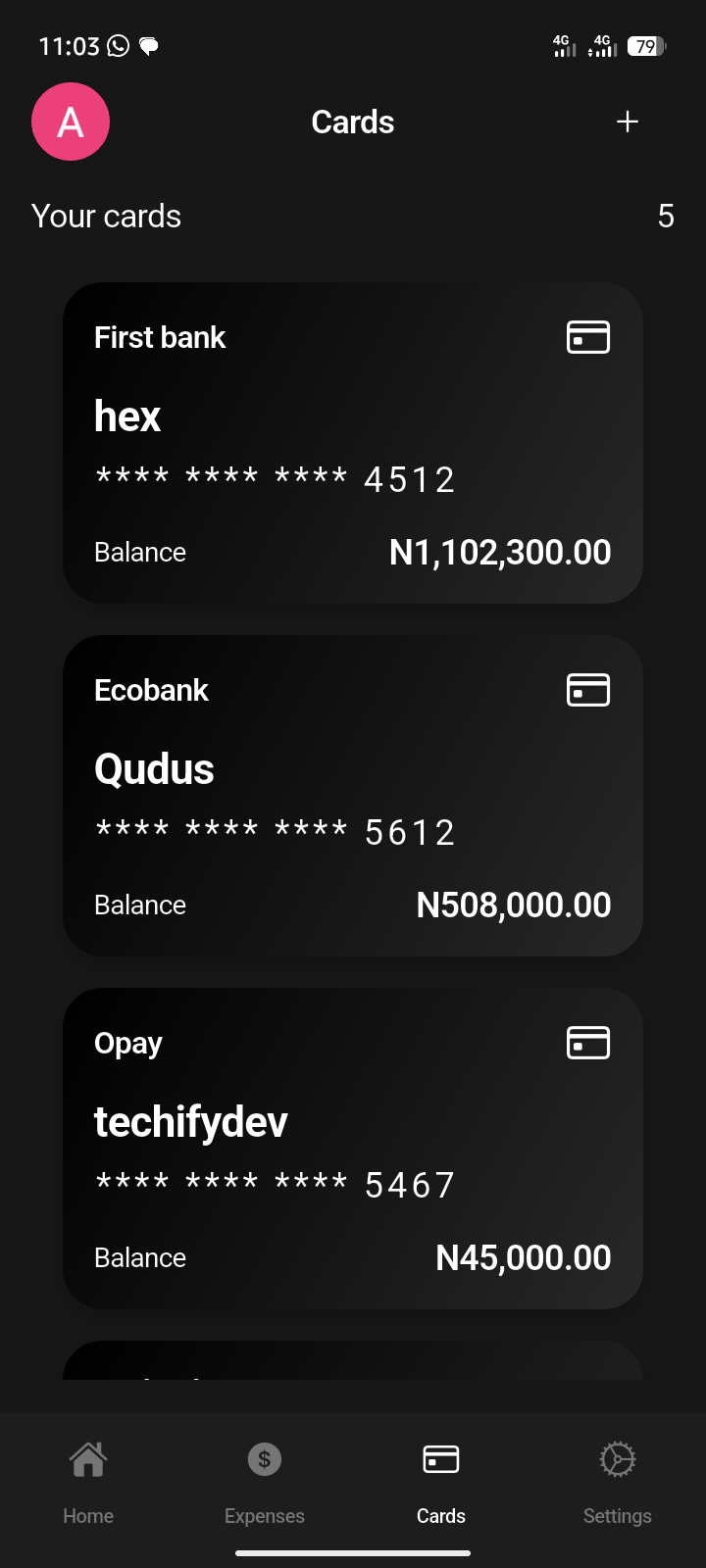Go to the Home tab
Viewport: 706px width, 1568px height.
(88, 1482)
